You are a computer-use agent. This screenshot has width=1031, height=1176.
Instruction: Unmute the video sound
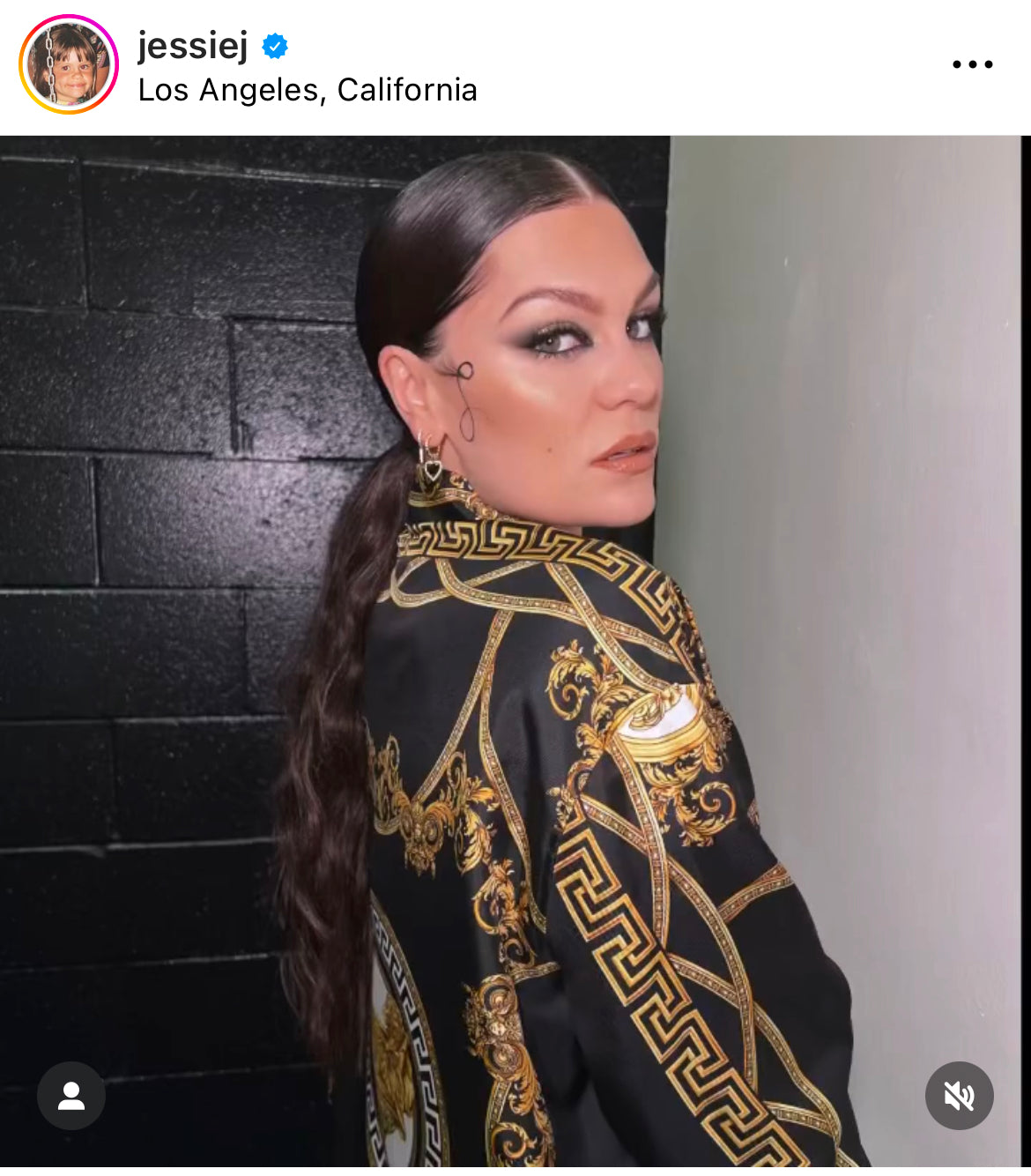point(959,1096)
